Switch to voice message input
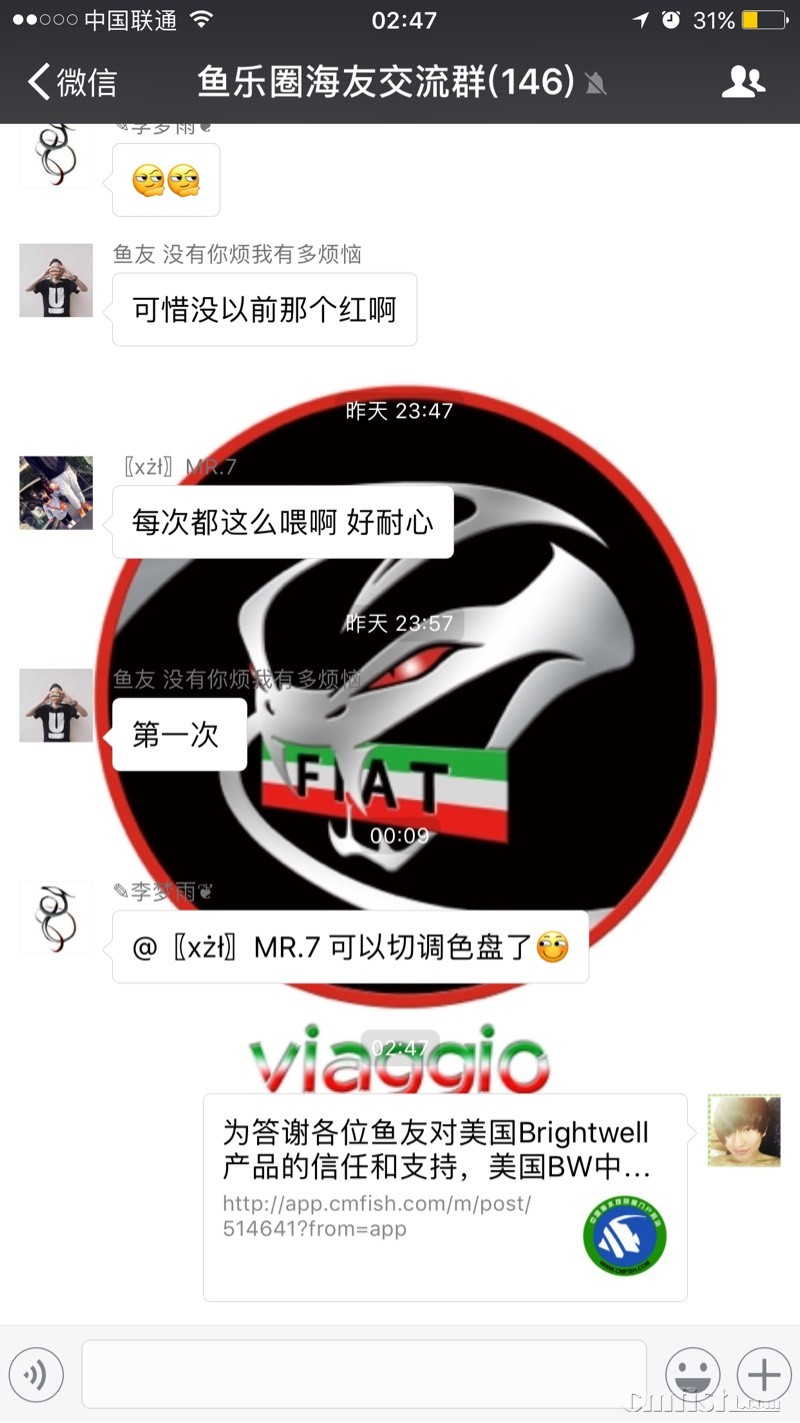This screenshot has height=1423, width=800. pos(36,1375)
